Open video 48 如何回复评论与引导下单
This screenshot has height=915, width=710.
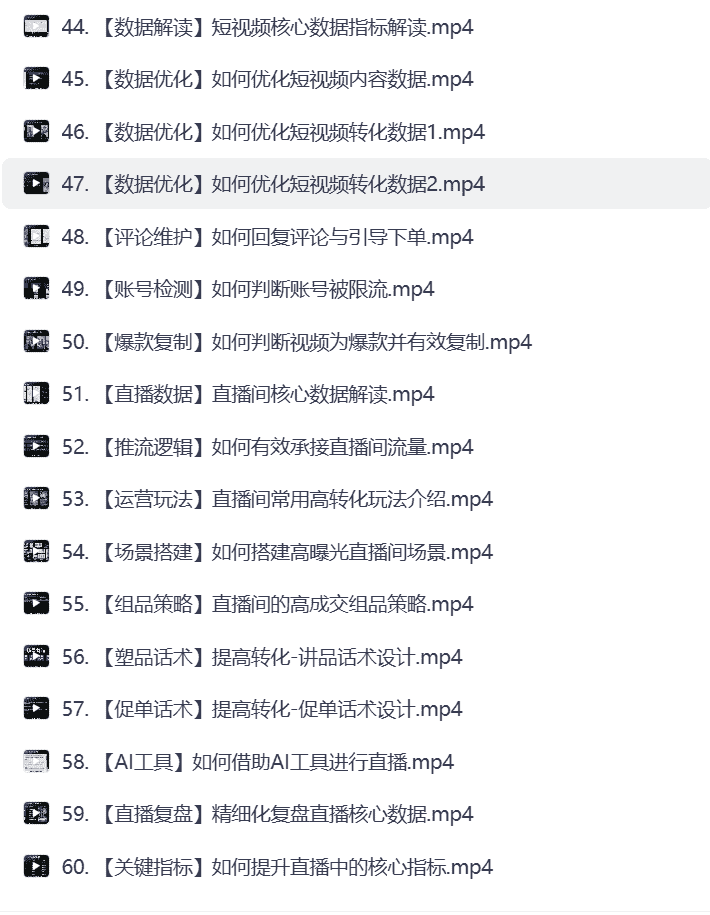[x=267, y=237]
